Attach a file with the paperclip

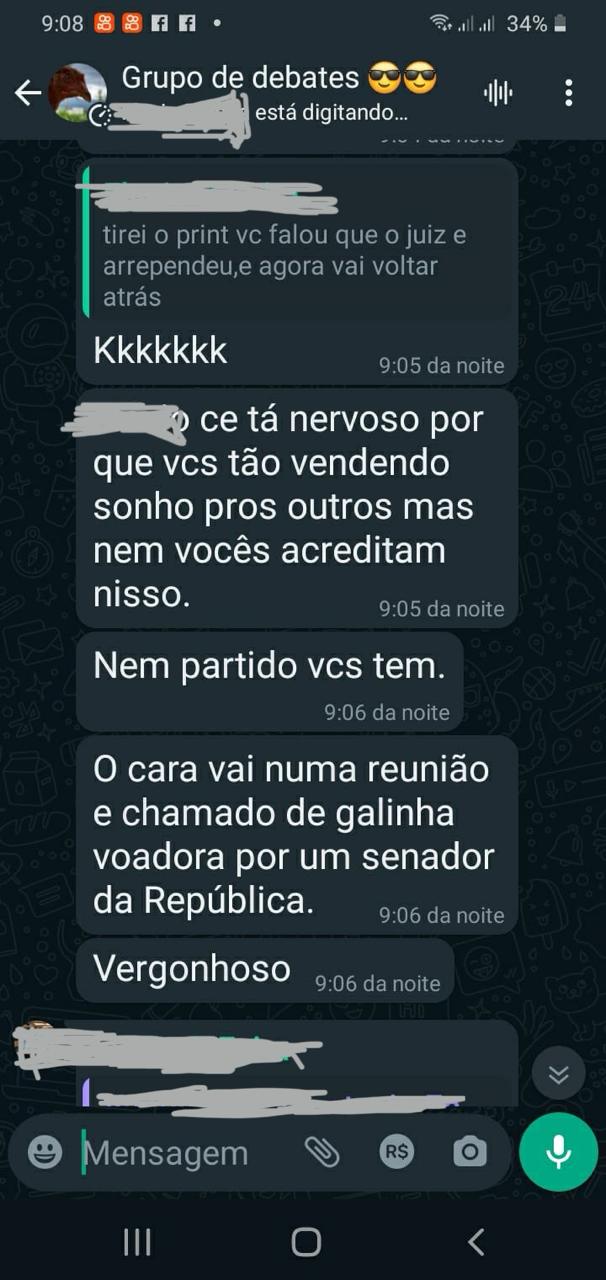click(x=322, y=1152)
